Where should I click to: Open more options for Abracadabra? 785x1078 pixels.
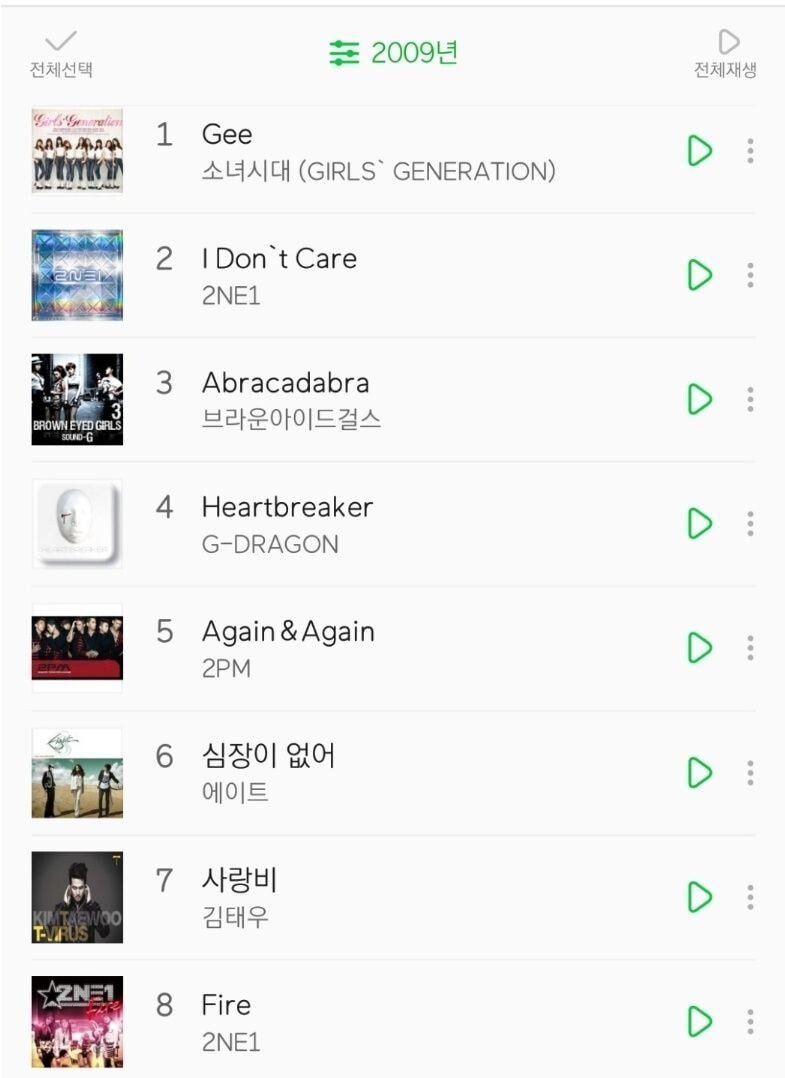pyautogui.click(x=750, y=399)
